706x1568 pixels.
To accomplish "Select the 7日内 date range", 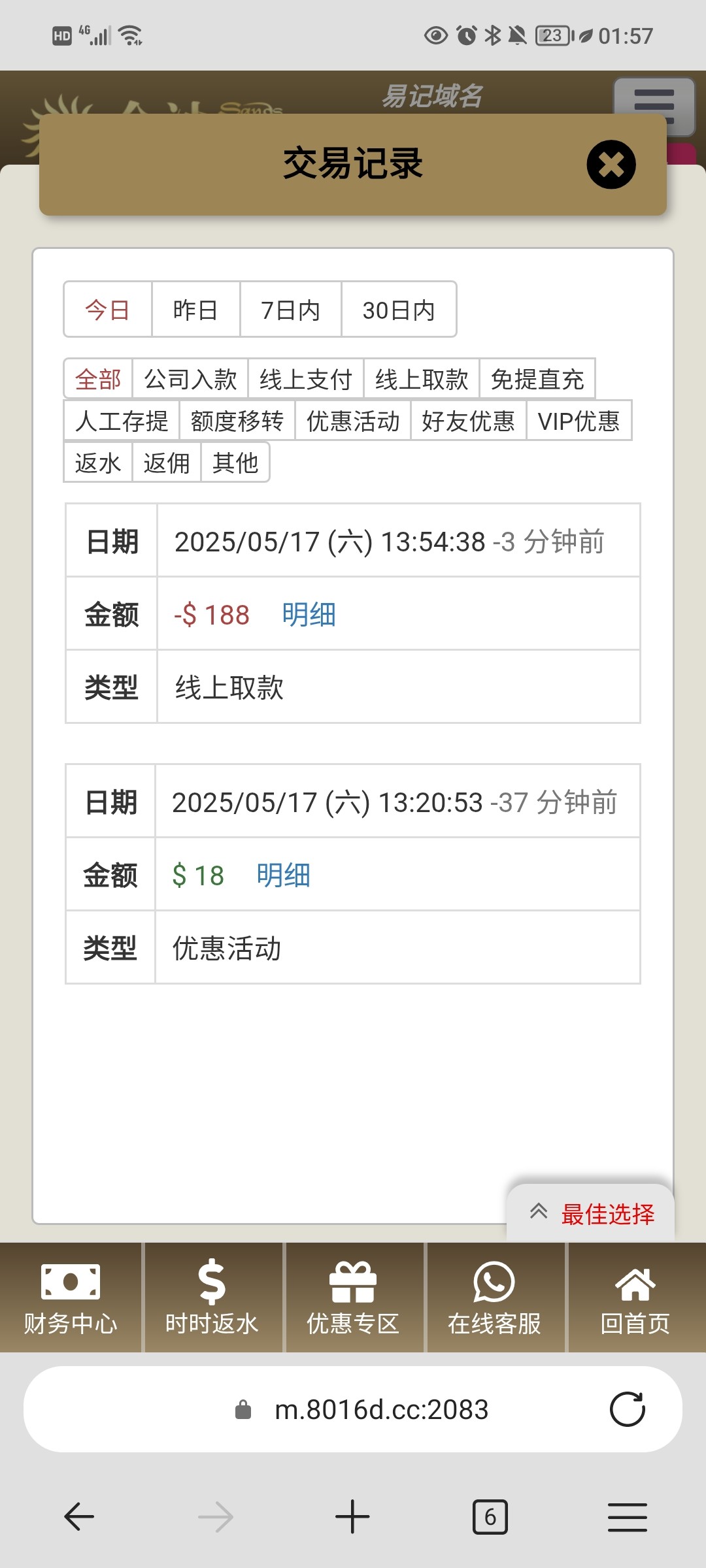I will pos(290,310).
